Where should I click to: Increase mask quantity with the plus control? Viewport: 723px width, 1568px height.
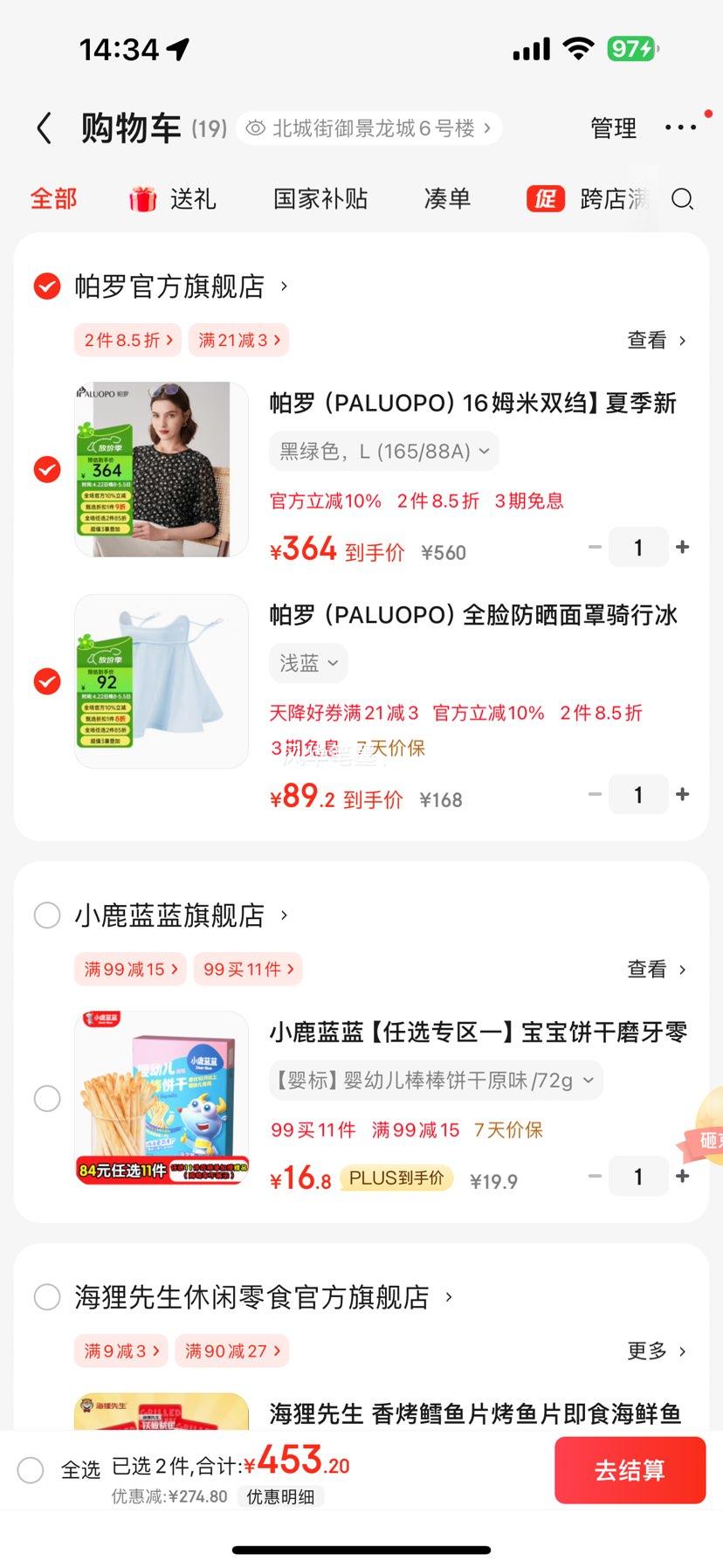[684, 794]
